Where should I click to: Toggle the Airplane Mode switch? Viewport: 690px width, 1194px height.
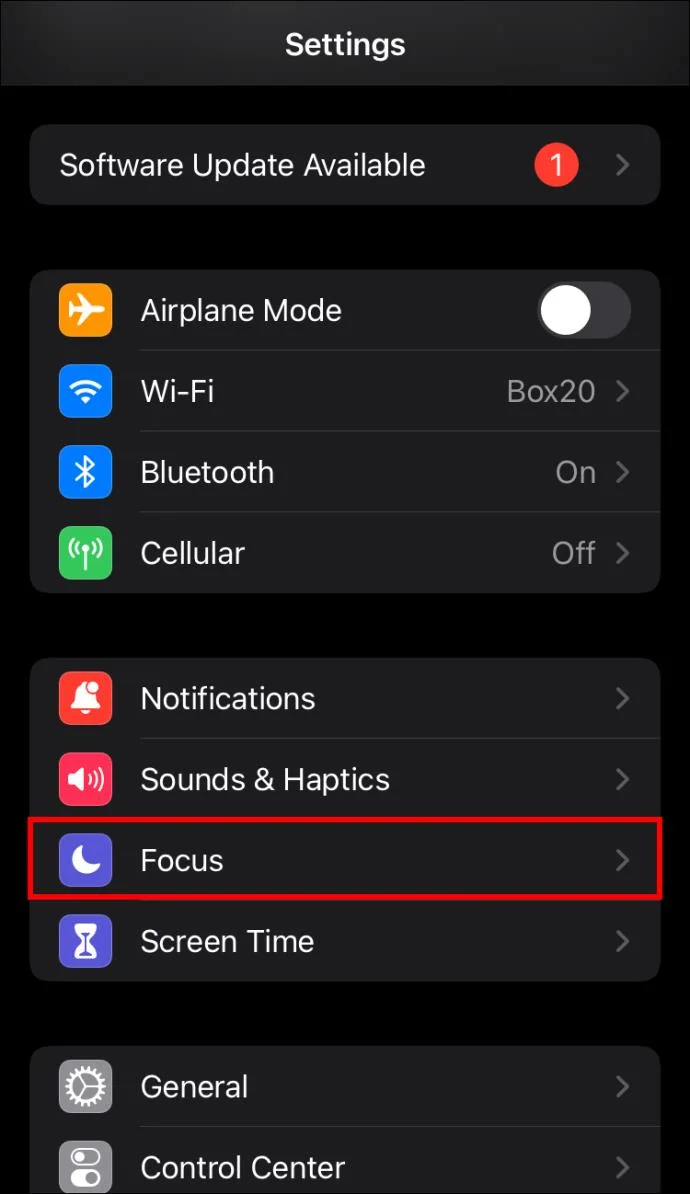(584, 310)
